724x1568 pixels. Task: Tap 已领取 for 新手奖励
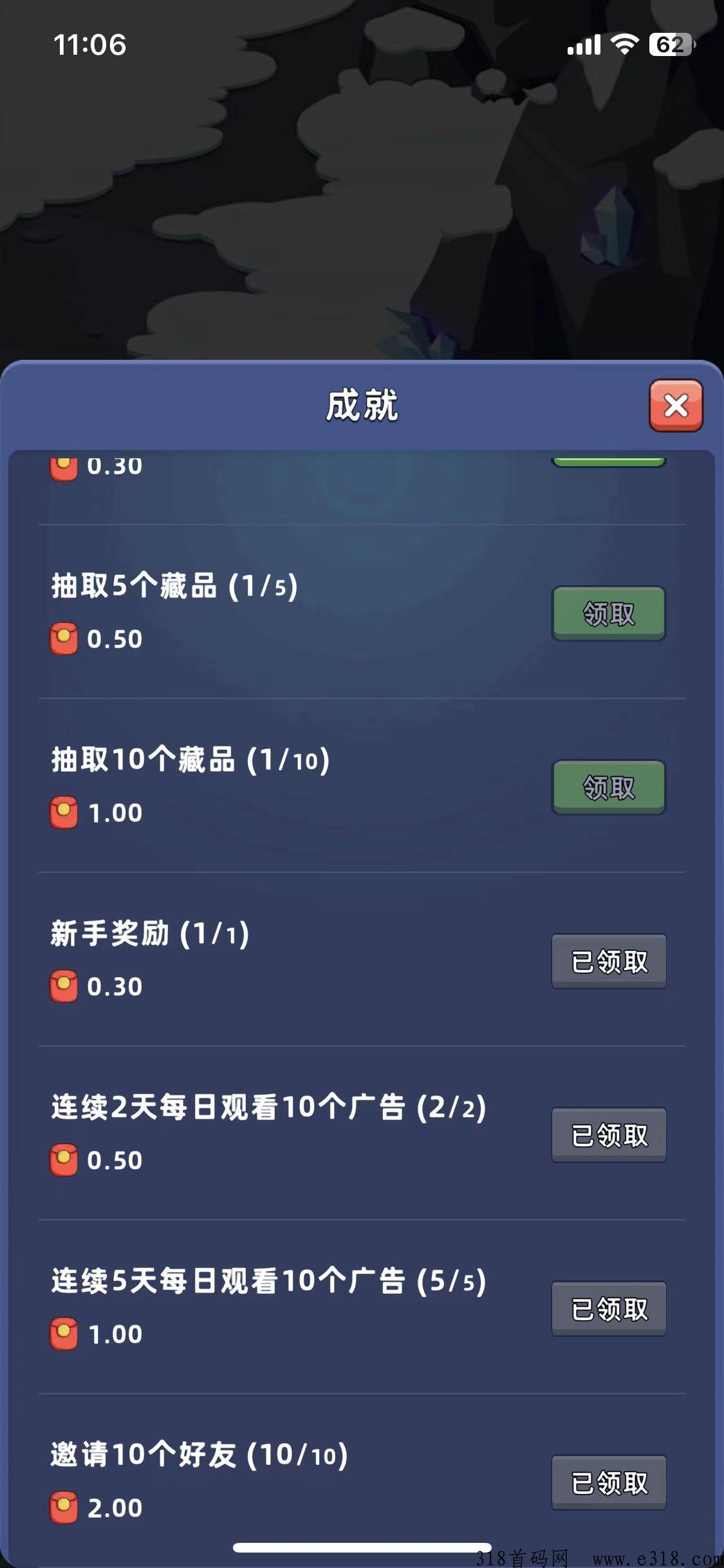(x=608, y=961)
